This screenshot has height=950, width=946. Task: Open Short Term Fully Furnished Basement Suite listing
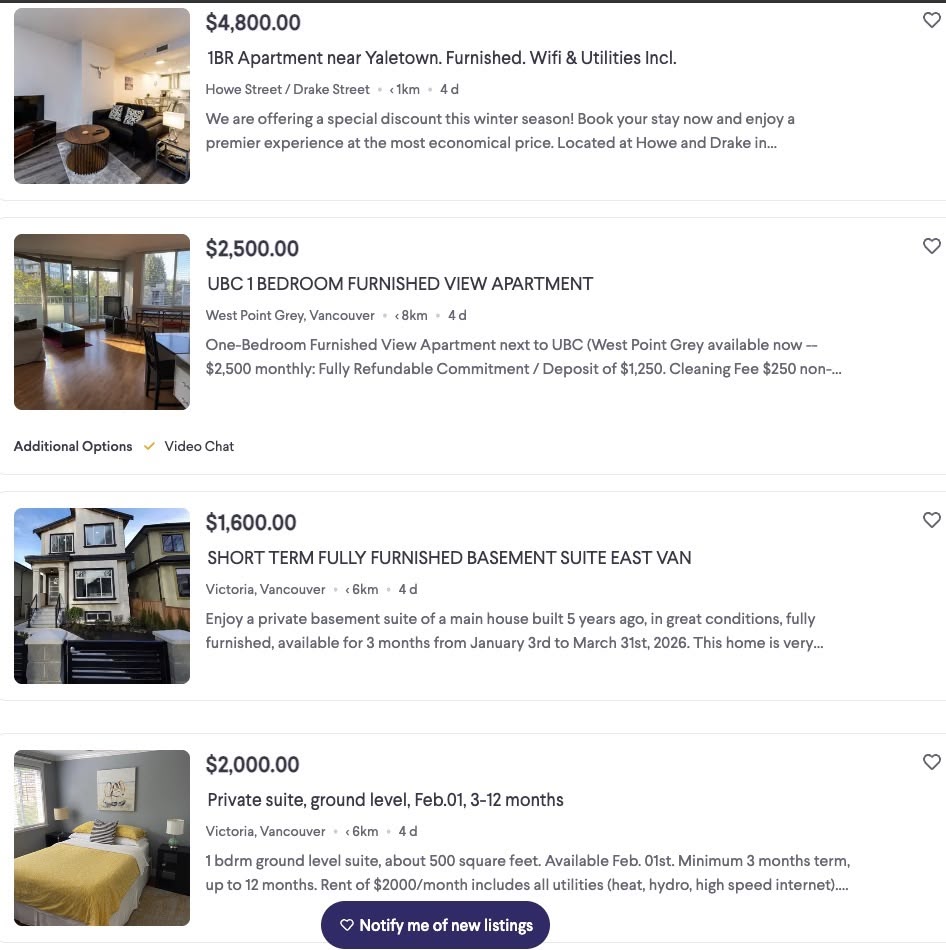click(x=449, y=558)
